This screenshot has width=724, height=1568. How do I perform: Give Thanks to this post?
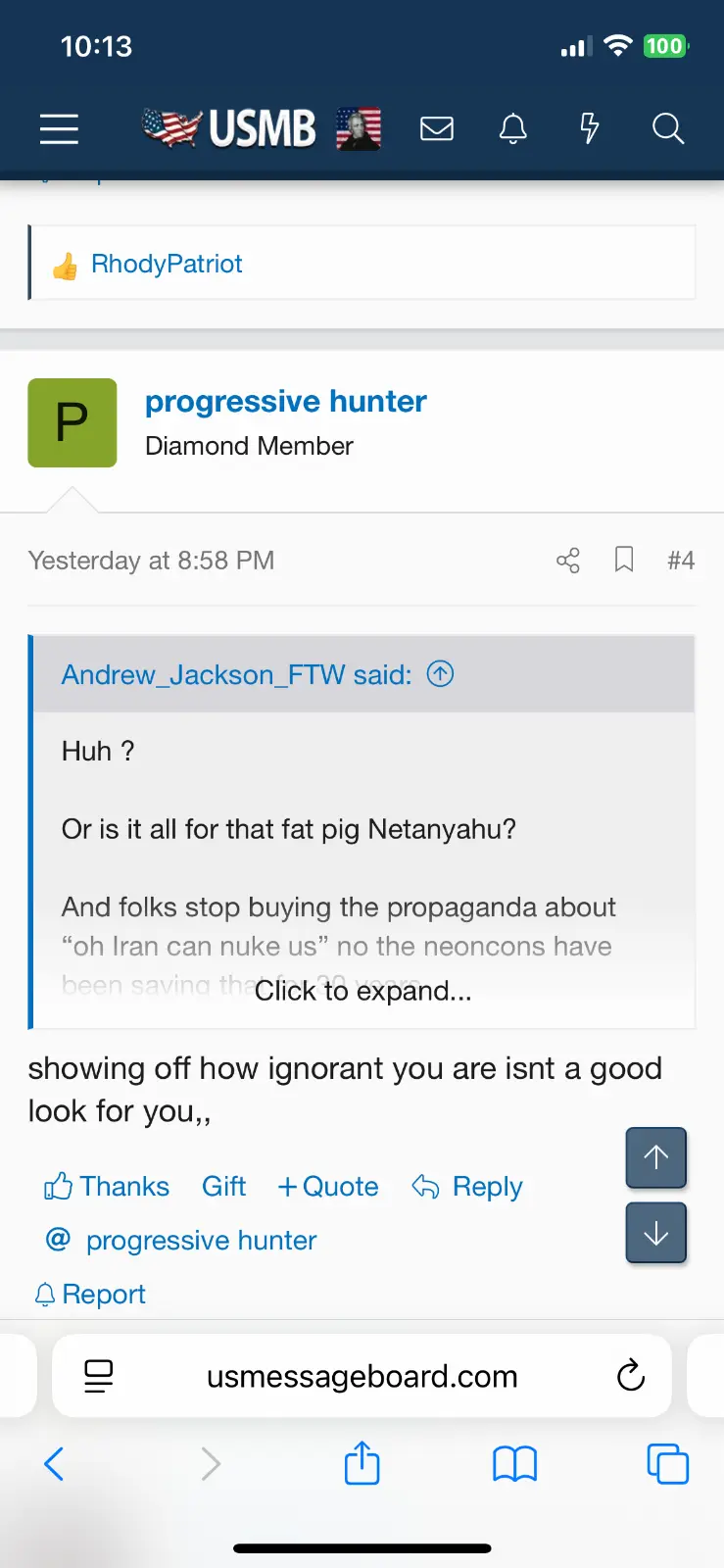coord(108,1187)
